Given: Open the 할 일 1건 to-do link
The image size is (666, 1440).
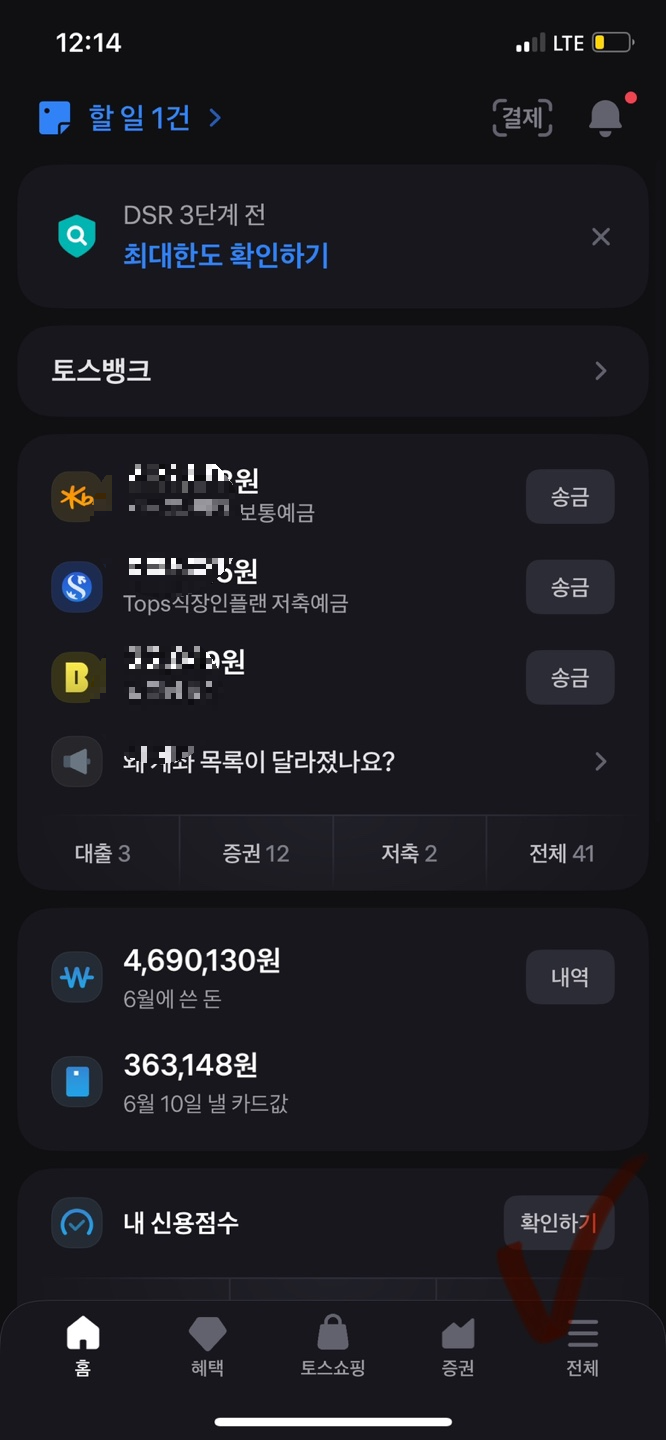Looking at the screenshot, I should coord(130,118).
